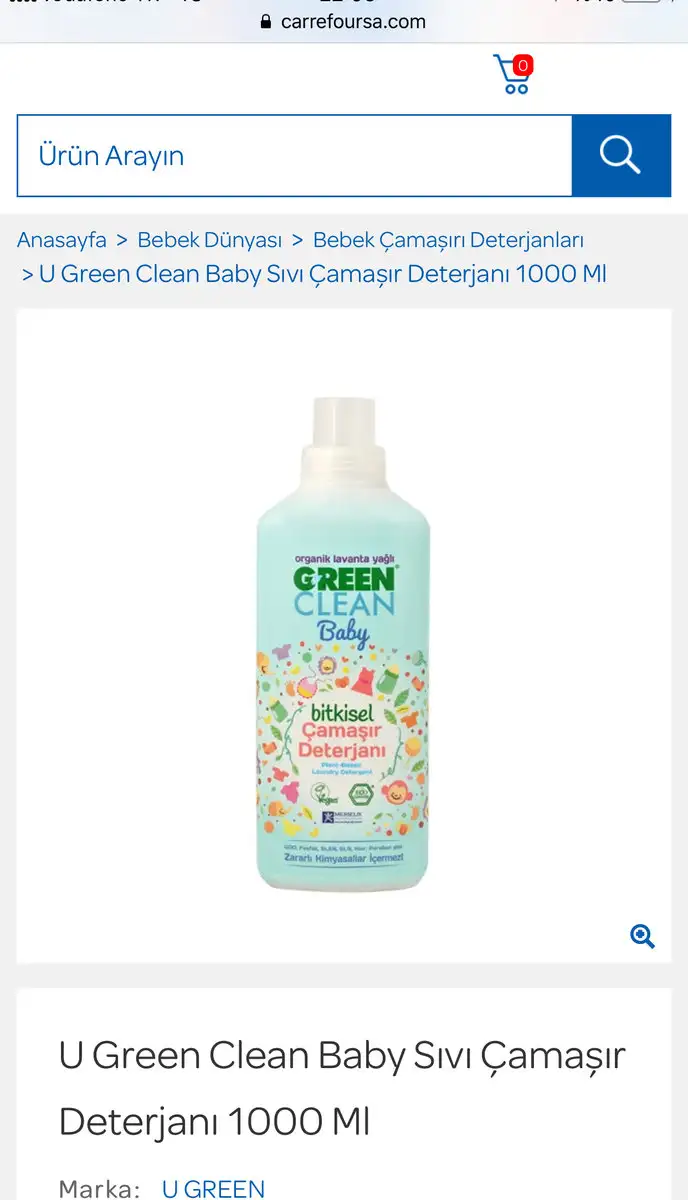Viewport: 688px width, 1200px height.
Task: Open Bebek Dünyası breadcrumb category
Action: (210, 240)
